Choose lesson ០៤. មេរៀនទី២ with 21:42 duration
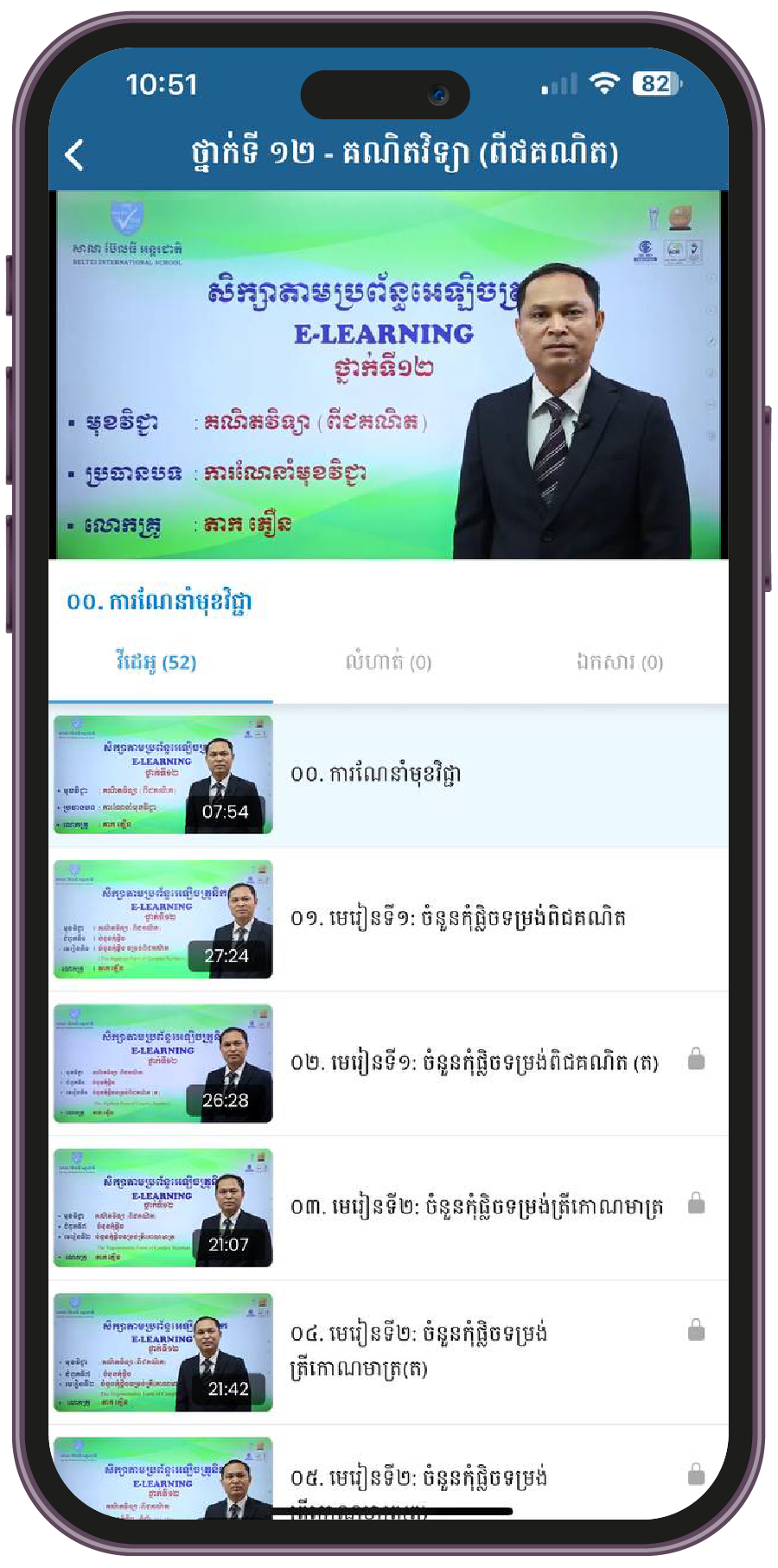This screenshot has height=1568, width=778. click(388, 1352)
